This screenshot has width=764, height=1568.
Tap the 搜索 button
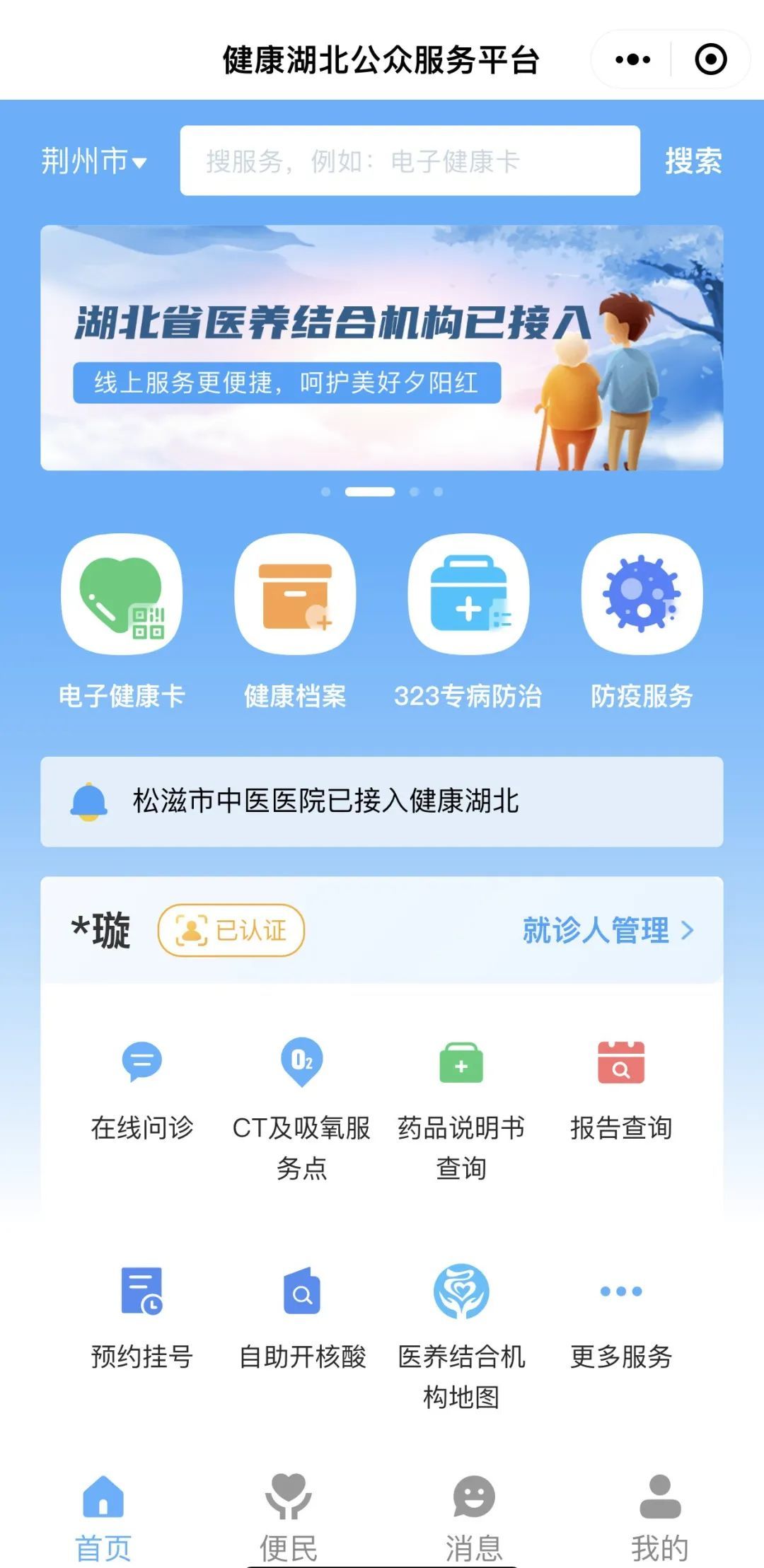[693, 161]
